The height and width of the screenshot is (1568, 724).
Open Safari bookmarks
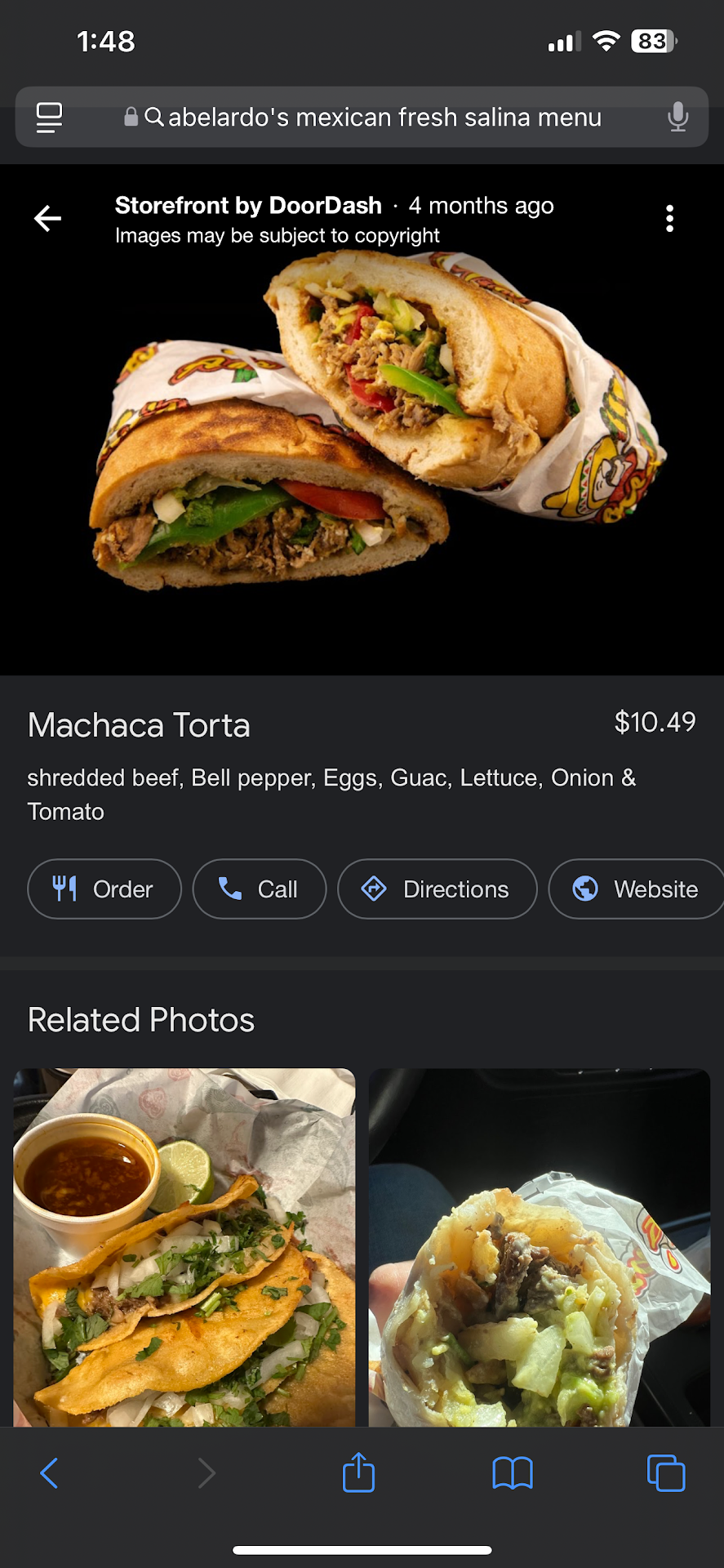(513, 1473)
